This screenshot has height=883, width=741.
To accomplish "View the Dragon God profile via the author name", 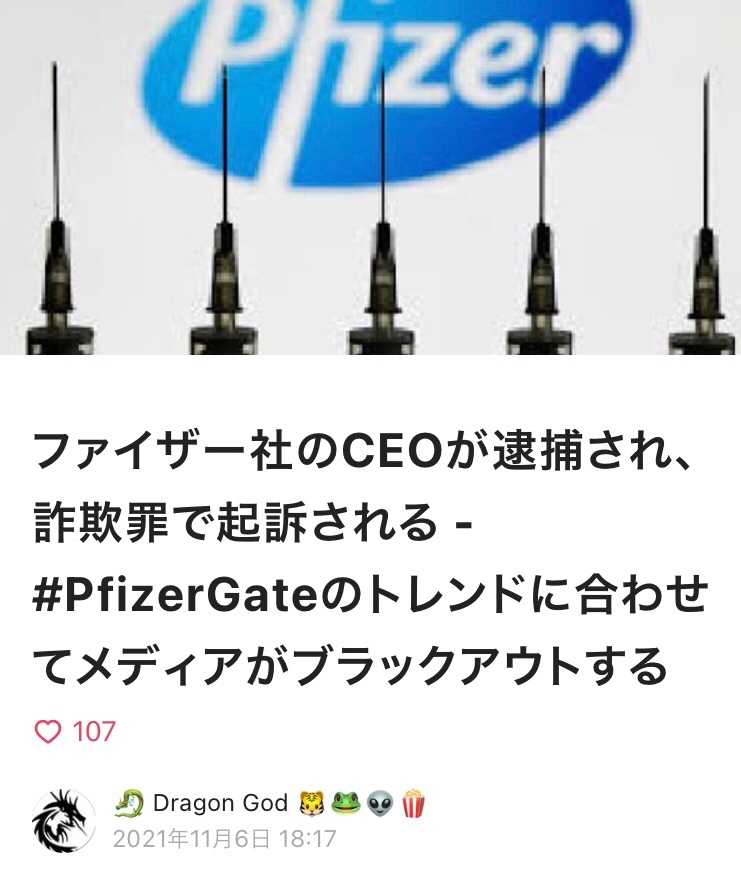I will [x=220, y=803].
